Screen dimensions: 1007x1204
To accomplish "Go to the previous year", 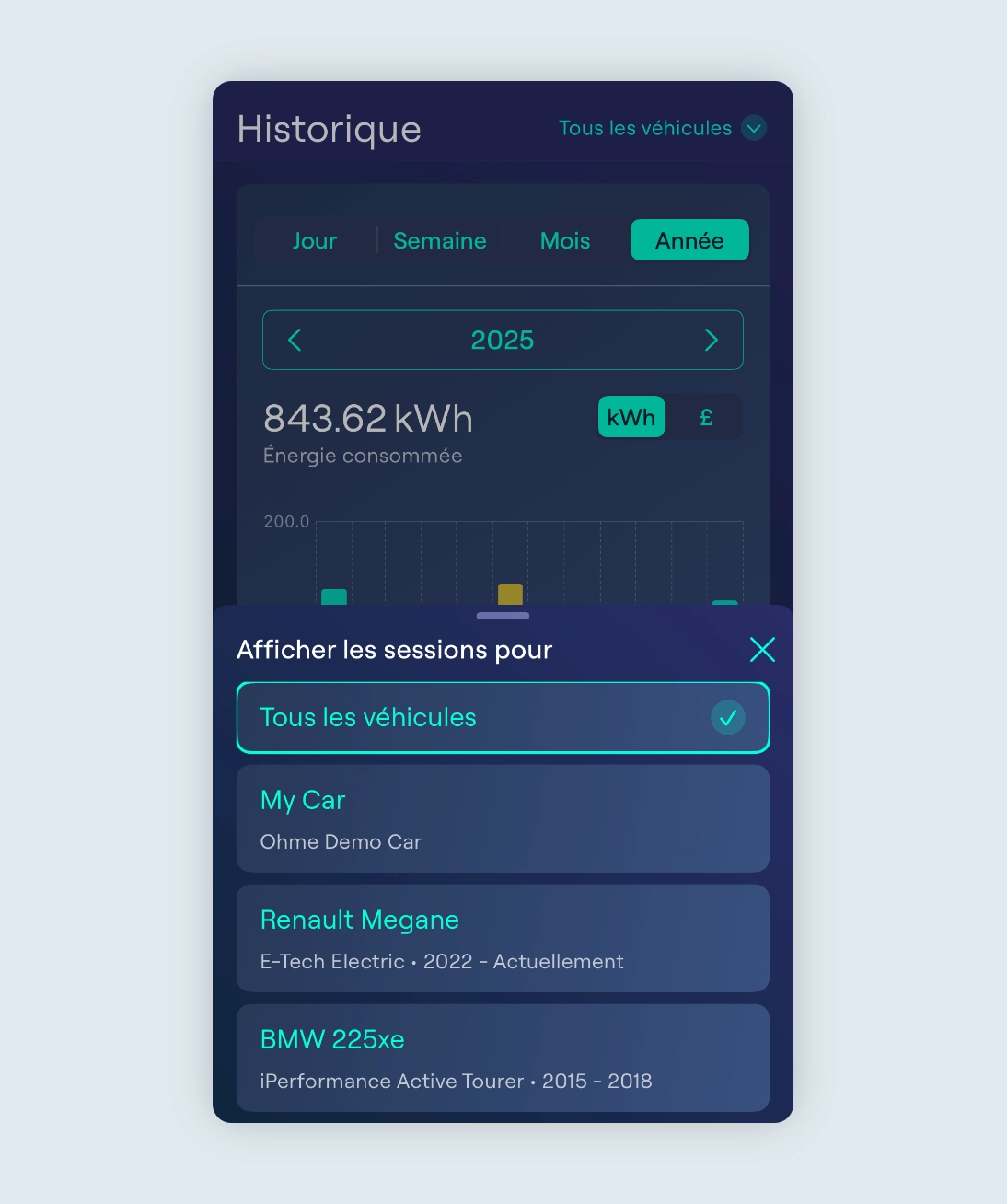I will coord(295,340).
